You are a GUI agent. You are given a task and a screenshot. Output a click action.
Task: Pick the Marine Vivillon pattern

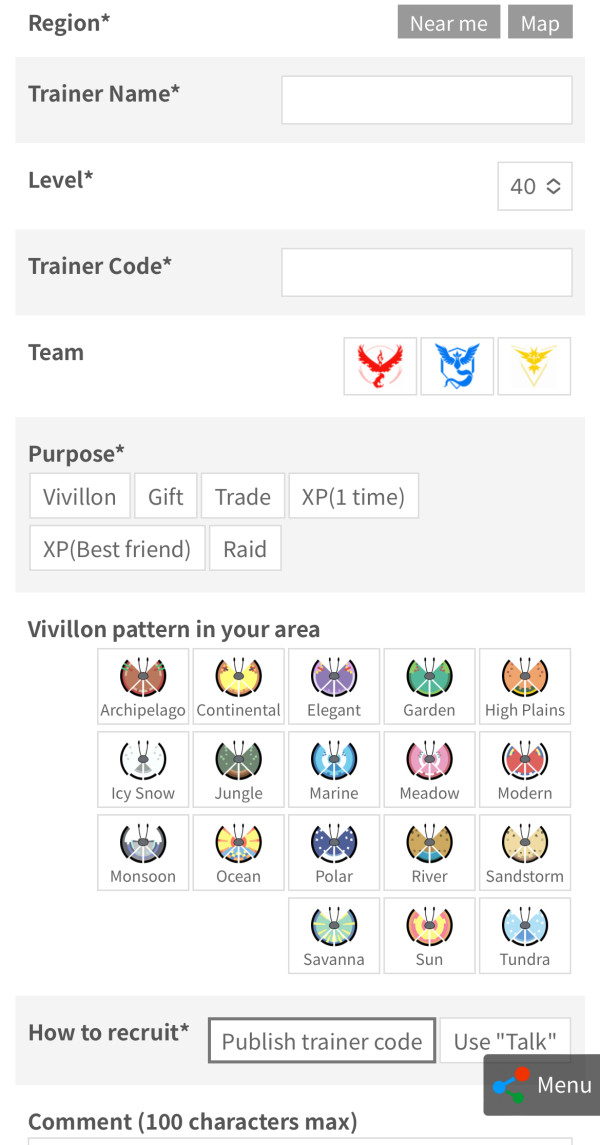pos(334,769)
